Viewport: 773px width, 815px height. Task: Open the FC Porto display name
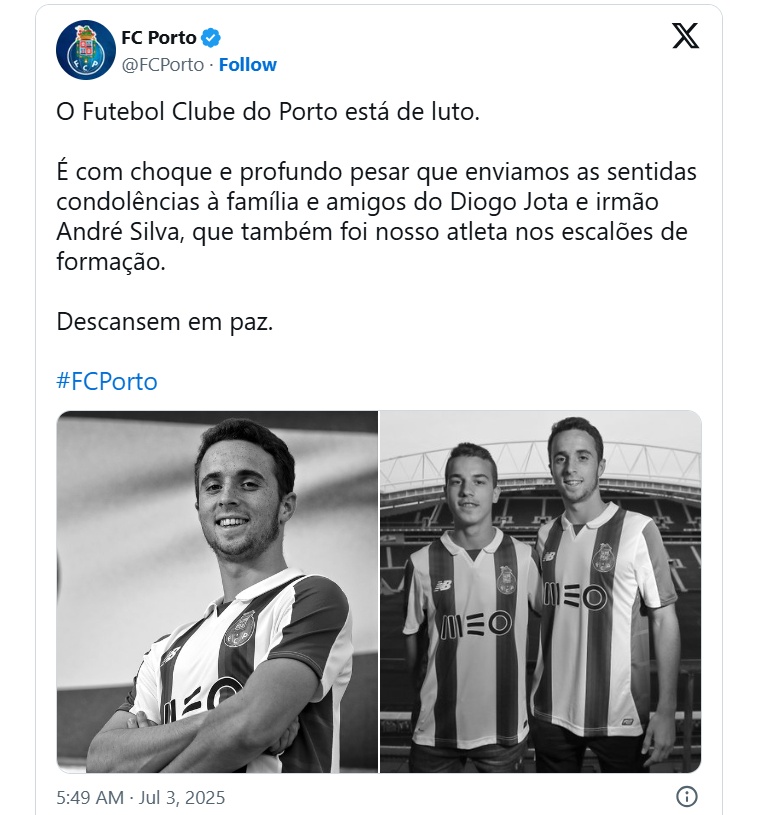(158, 38)
